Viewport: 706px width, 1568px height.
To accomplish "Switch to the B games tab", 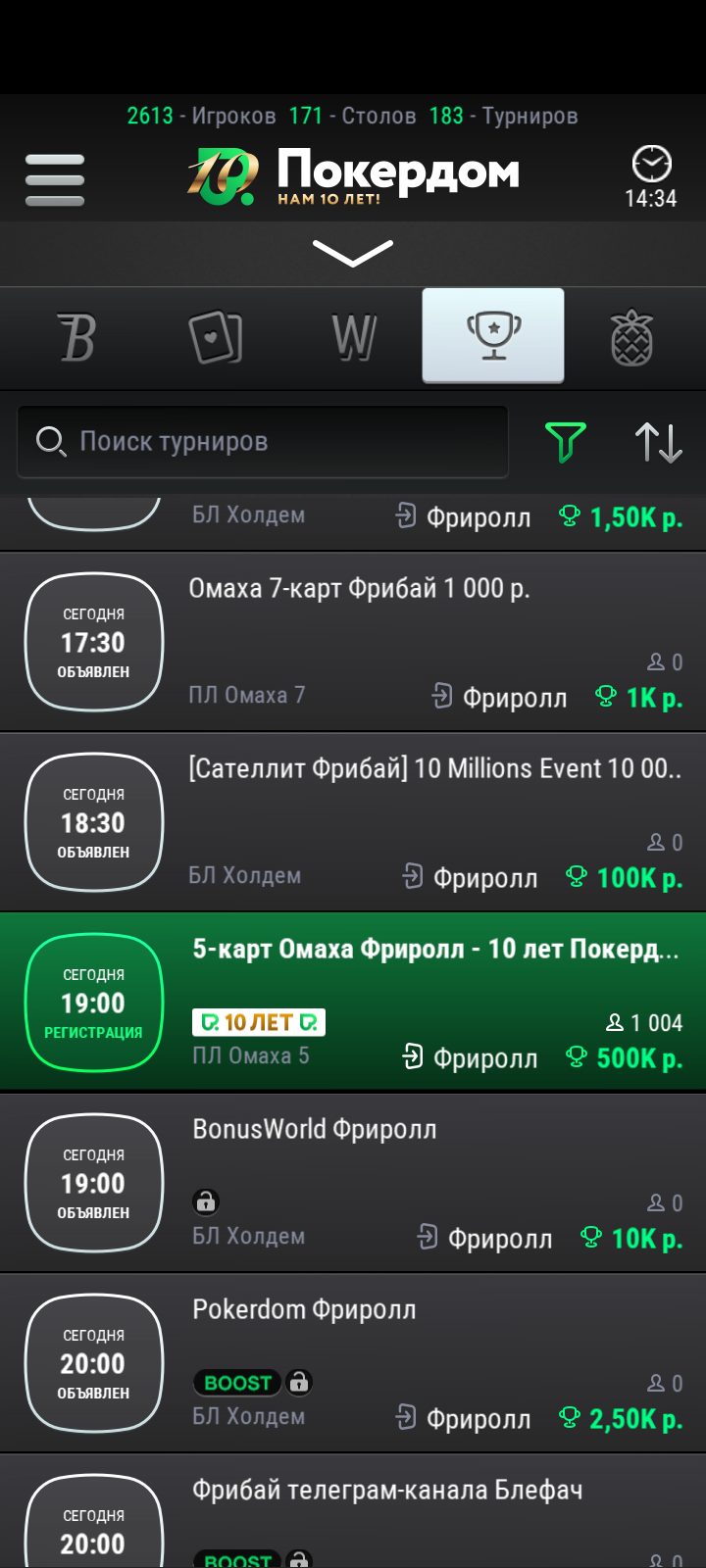I will tap(76, 338).
